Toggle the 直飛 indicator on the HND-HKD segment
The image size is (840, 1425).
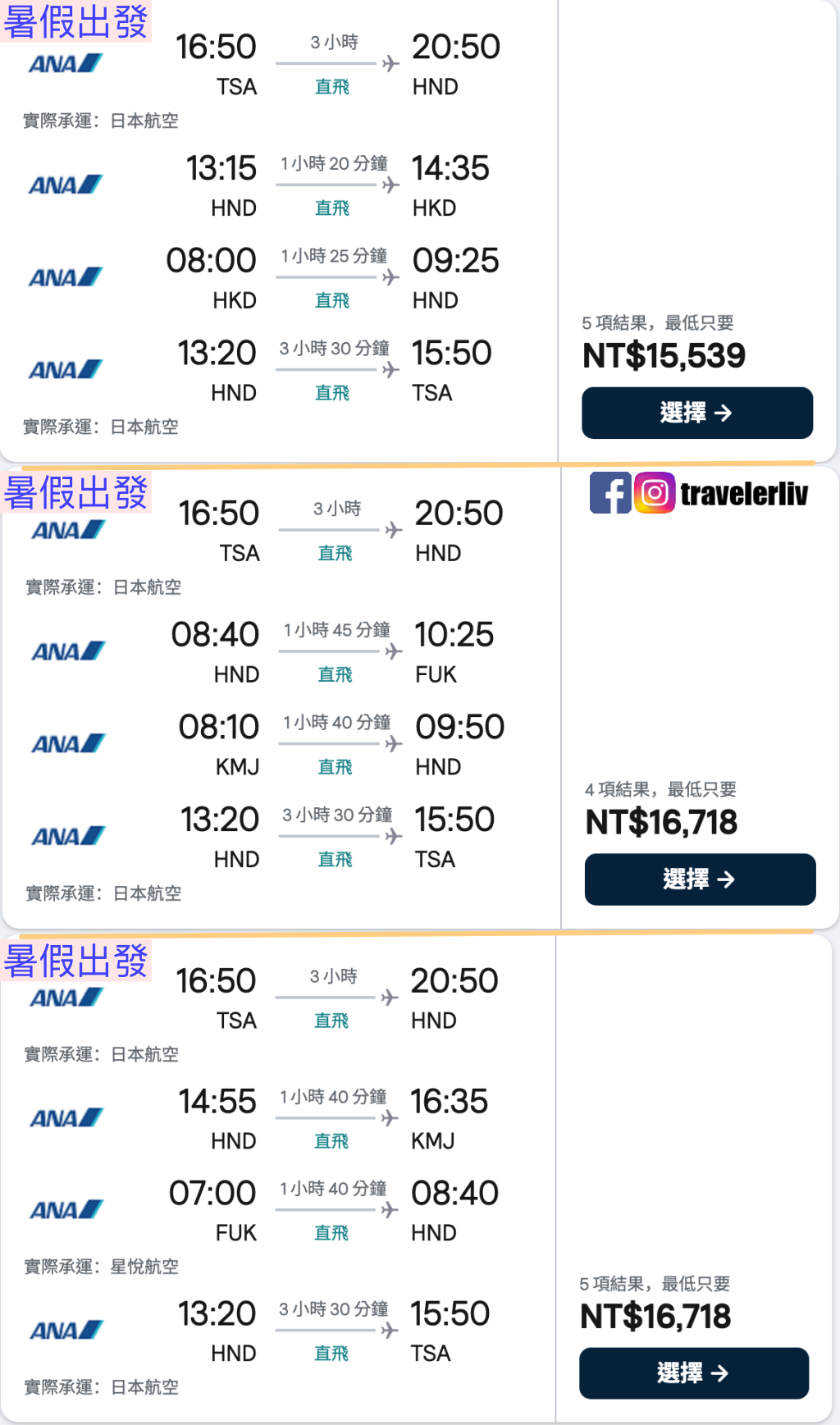coord(331,209)
